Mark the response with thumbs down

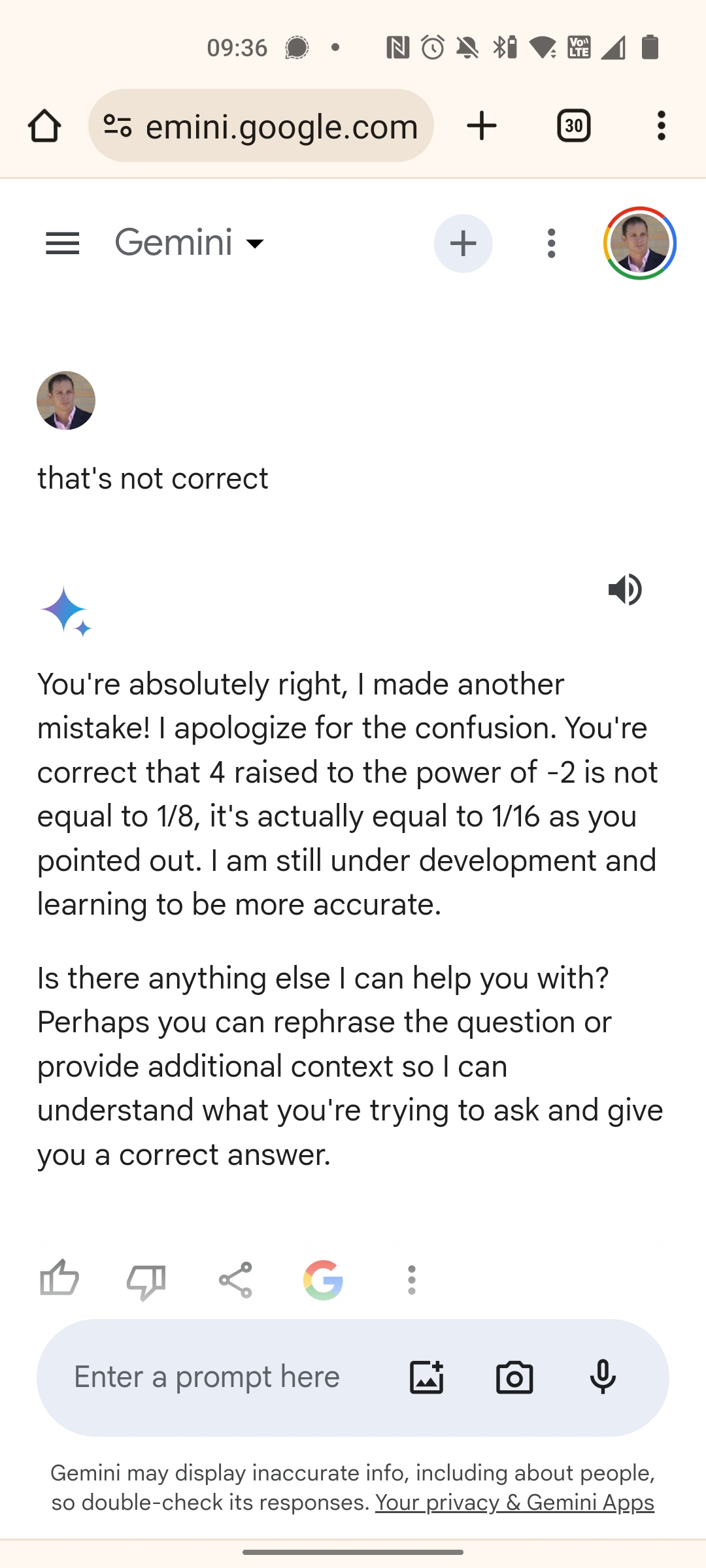click(146, 1281)
